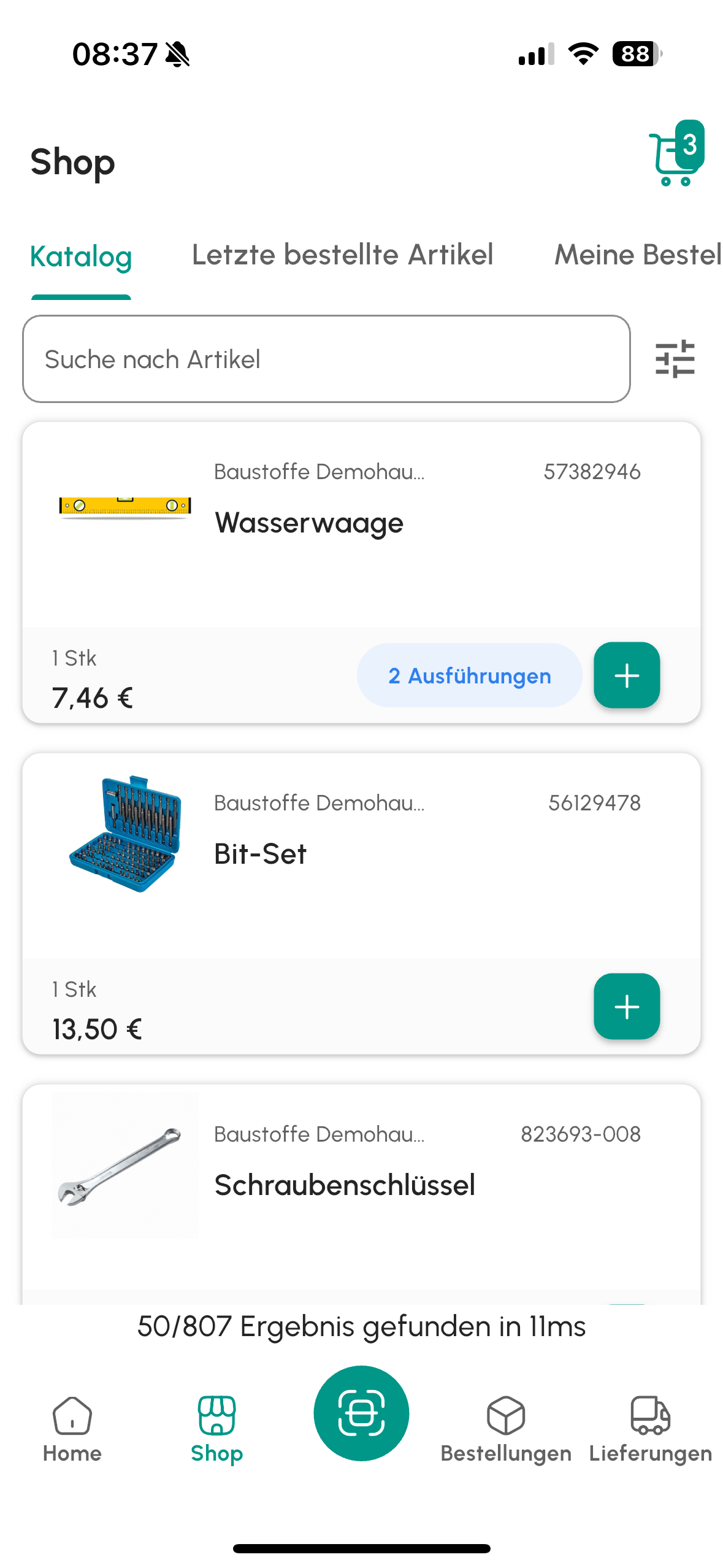Launch the center scan button

[361, 1413]
